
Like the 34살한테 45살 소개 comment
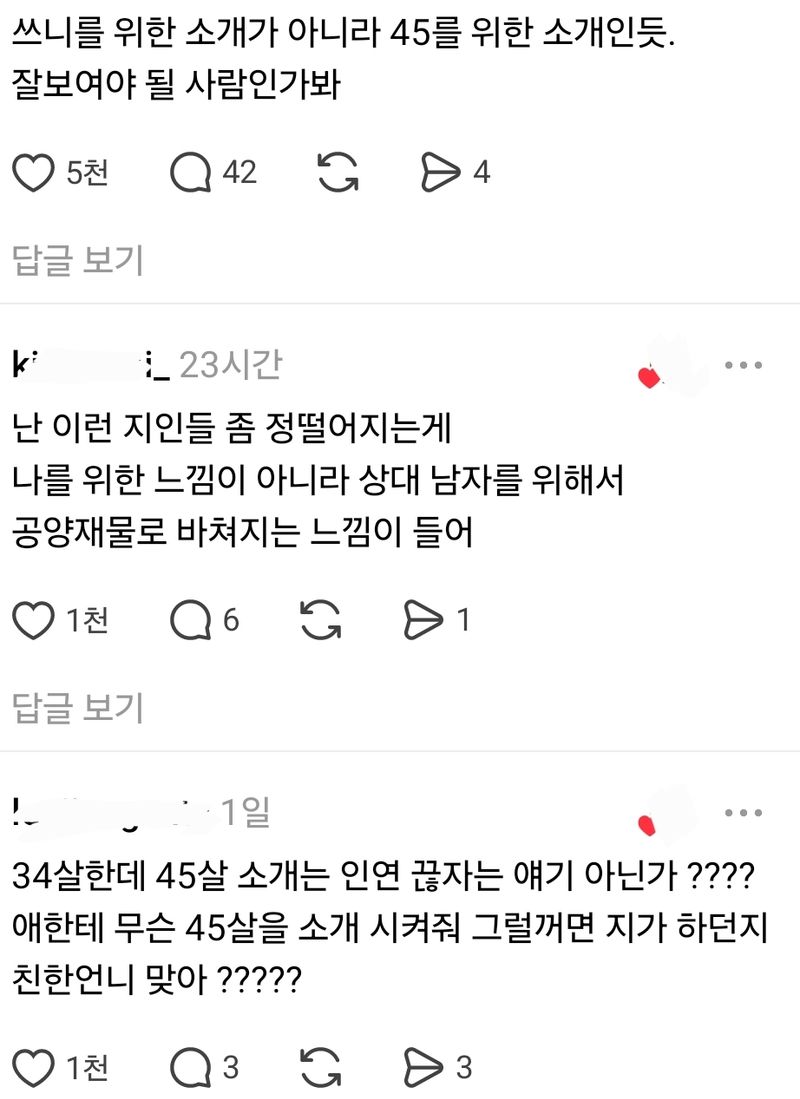34,1068
